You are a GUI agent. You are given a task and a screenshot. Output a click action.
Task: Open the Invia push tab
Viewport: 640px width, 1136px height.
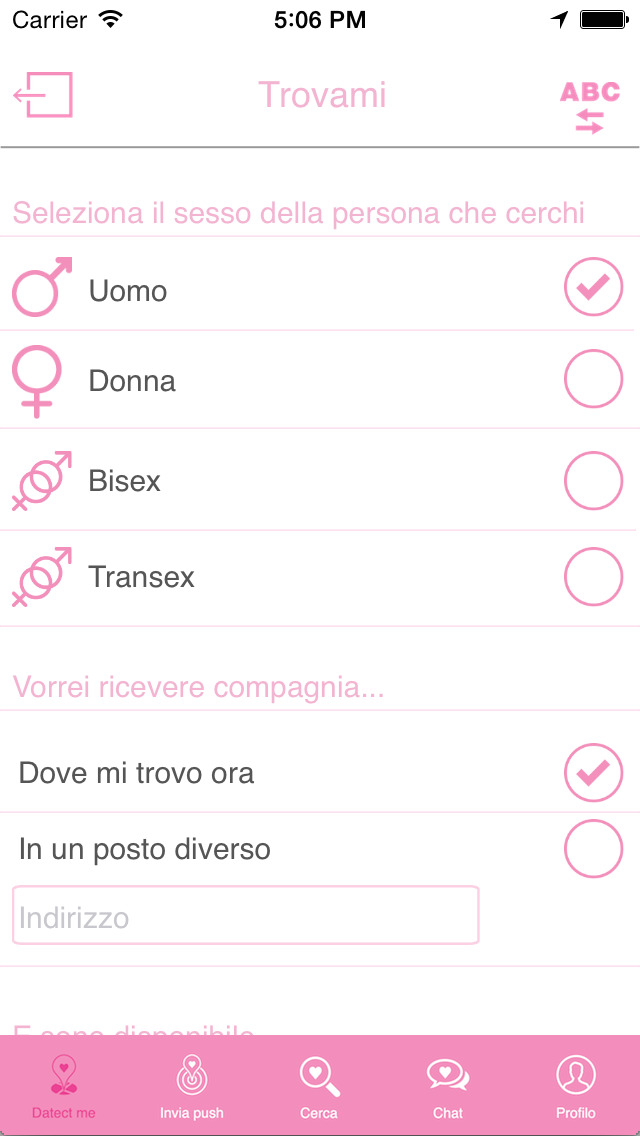pos(192,1086)
